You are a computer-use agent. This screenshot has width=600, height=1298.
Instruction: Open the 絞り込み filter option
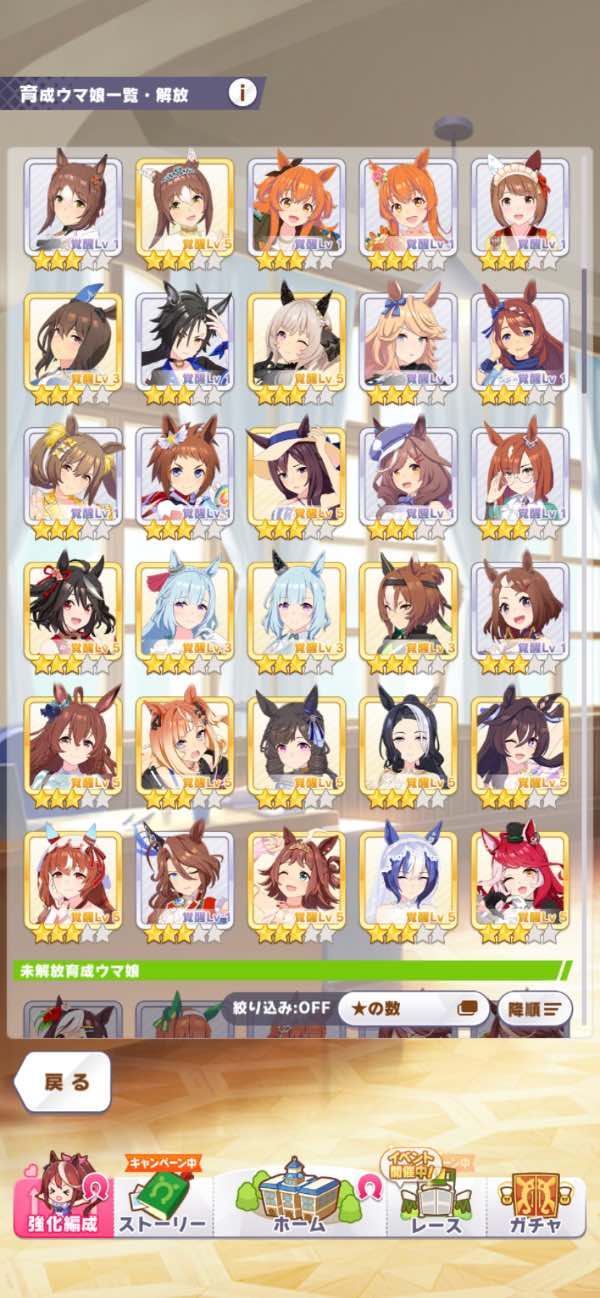point(277,1008)
